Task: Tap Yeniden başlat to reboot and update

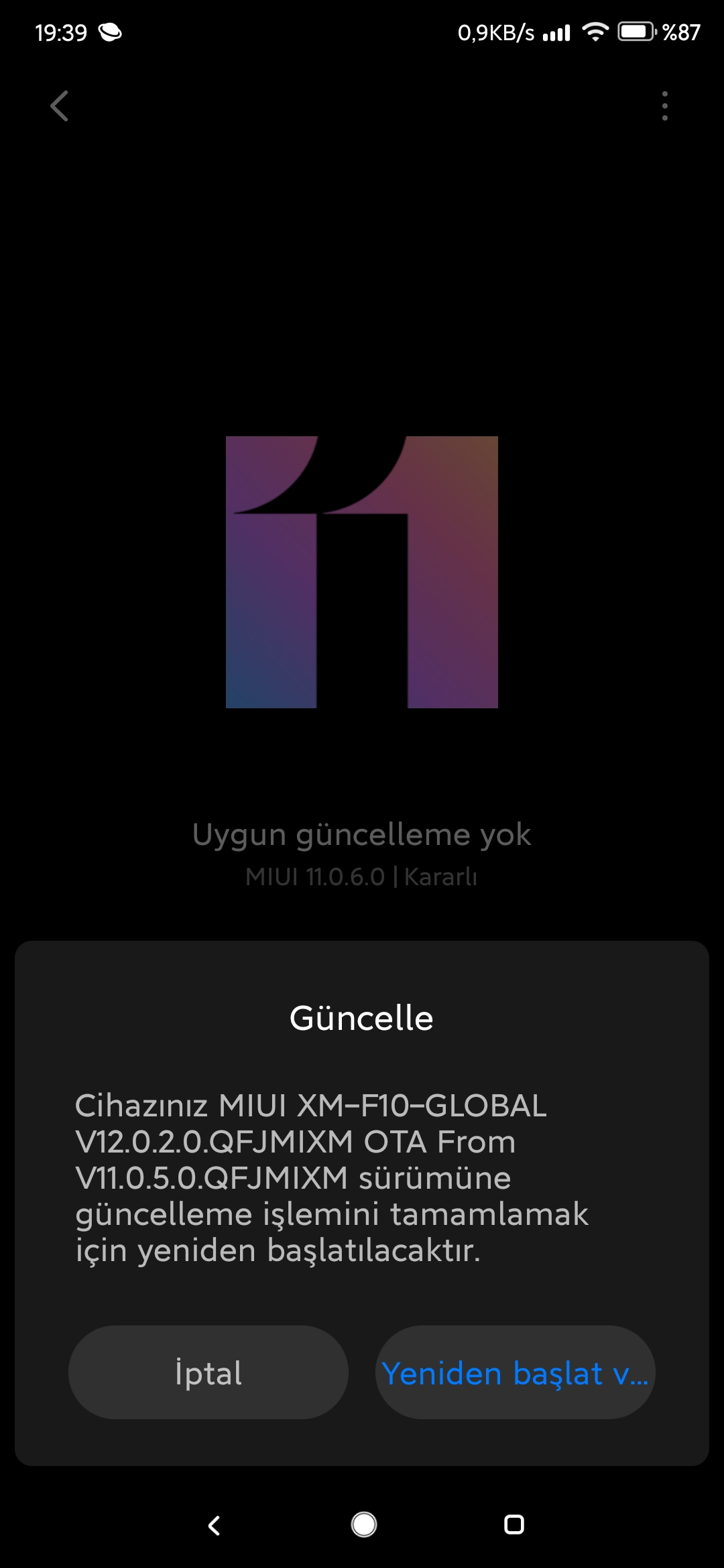Action: coord(515,1372)
